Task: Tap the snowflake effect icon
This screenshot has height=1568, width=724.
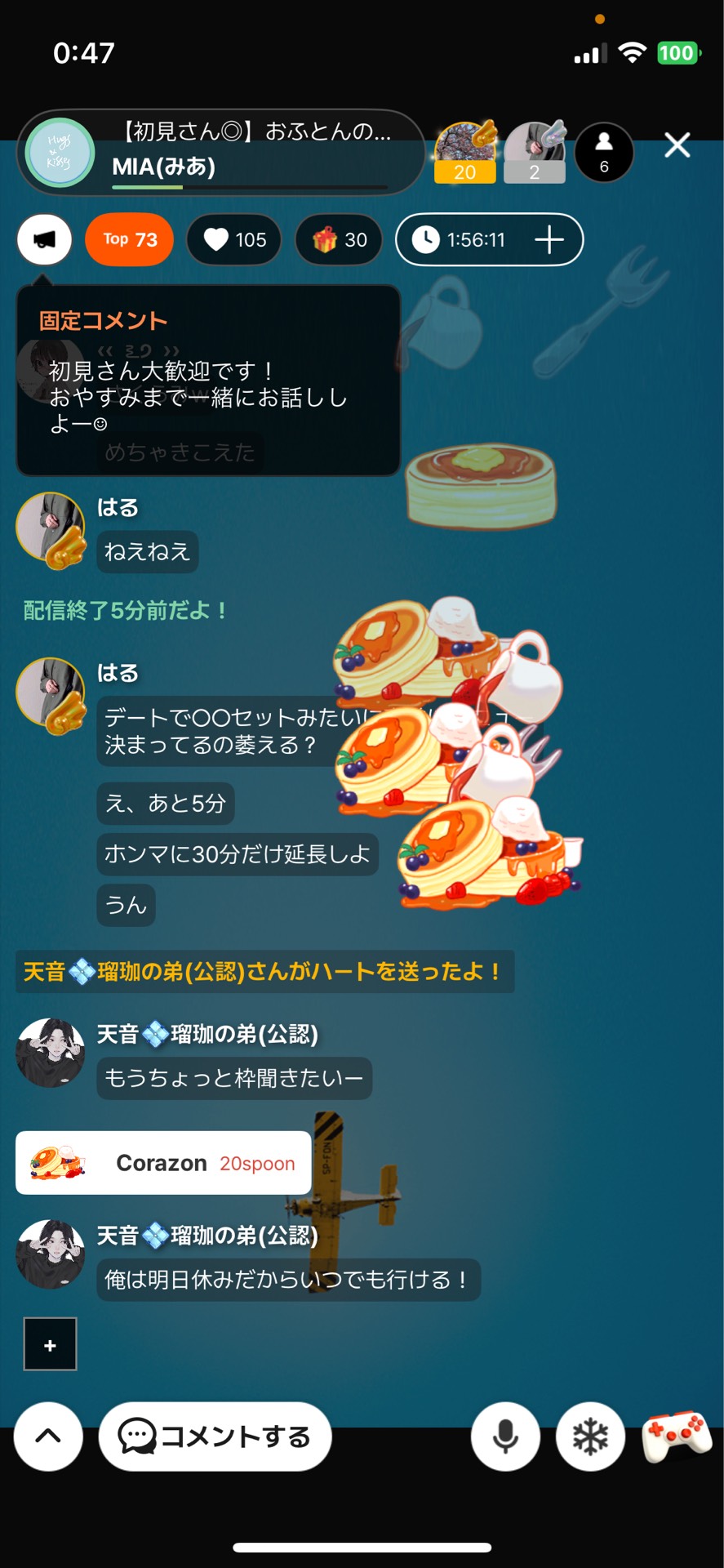Action: [589, 1436]
